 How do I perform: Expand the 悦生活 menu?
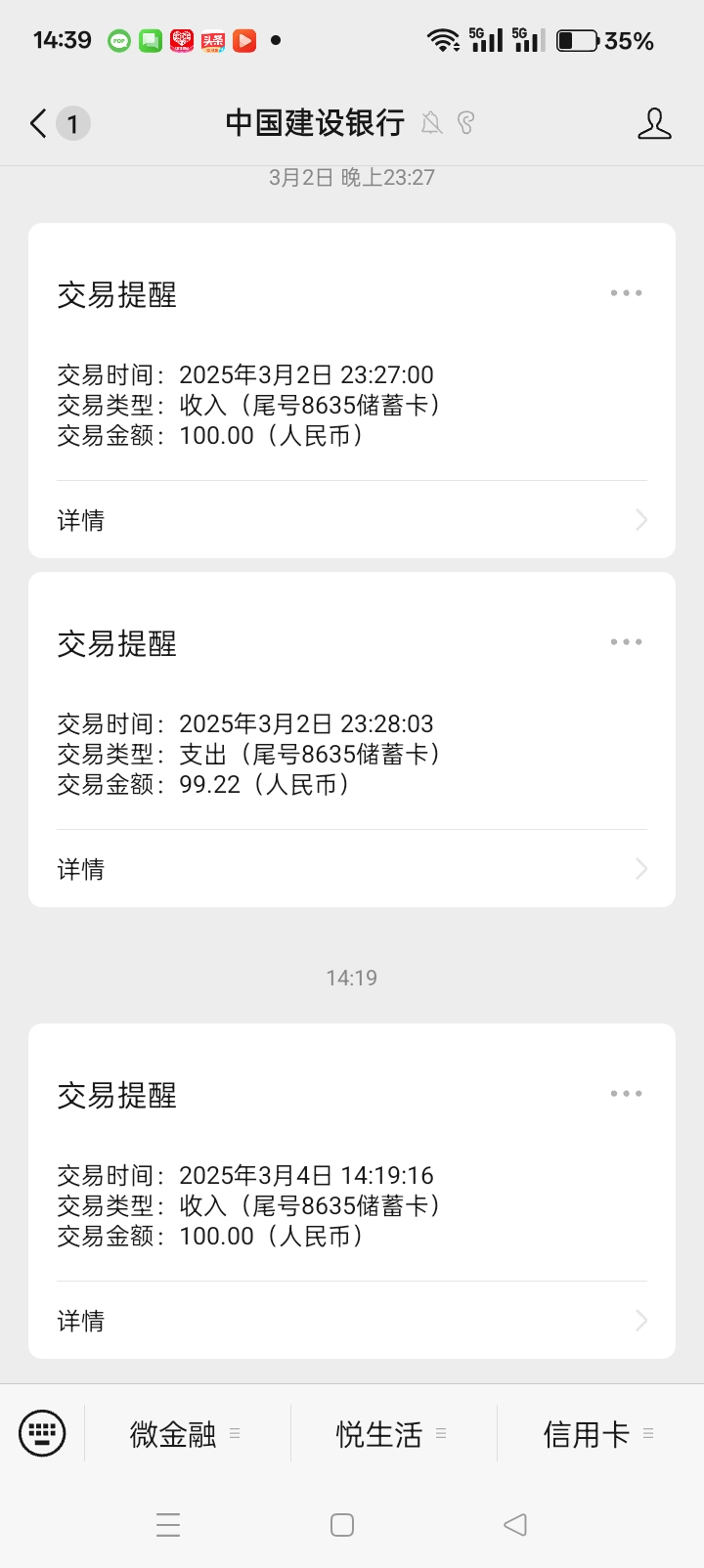click(392, 1434)
